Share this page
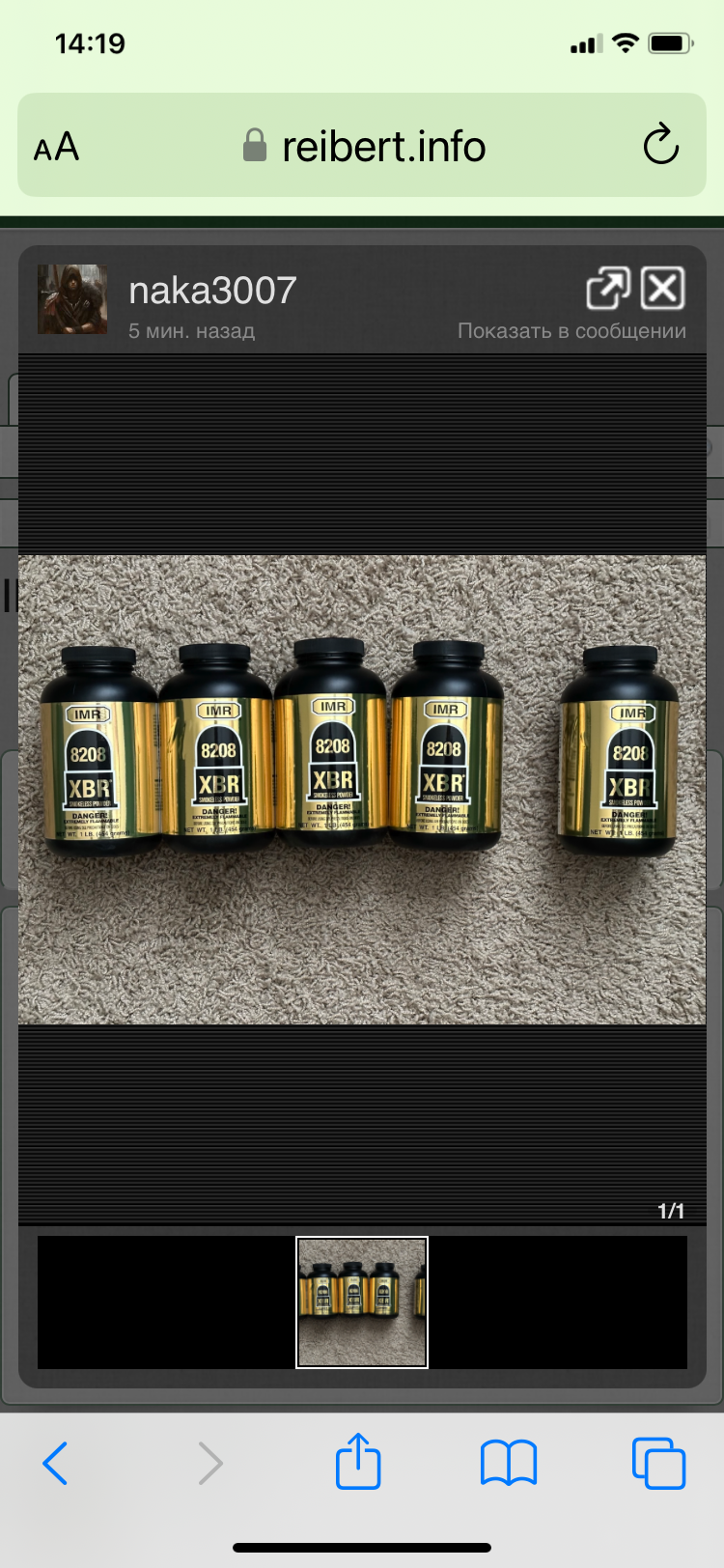The image size is (724, 1568). tap(358, 1462)
